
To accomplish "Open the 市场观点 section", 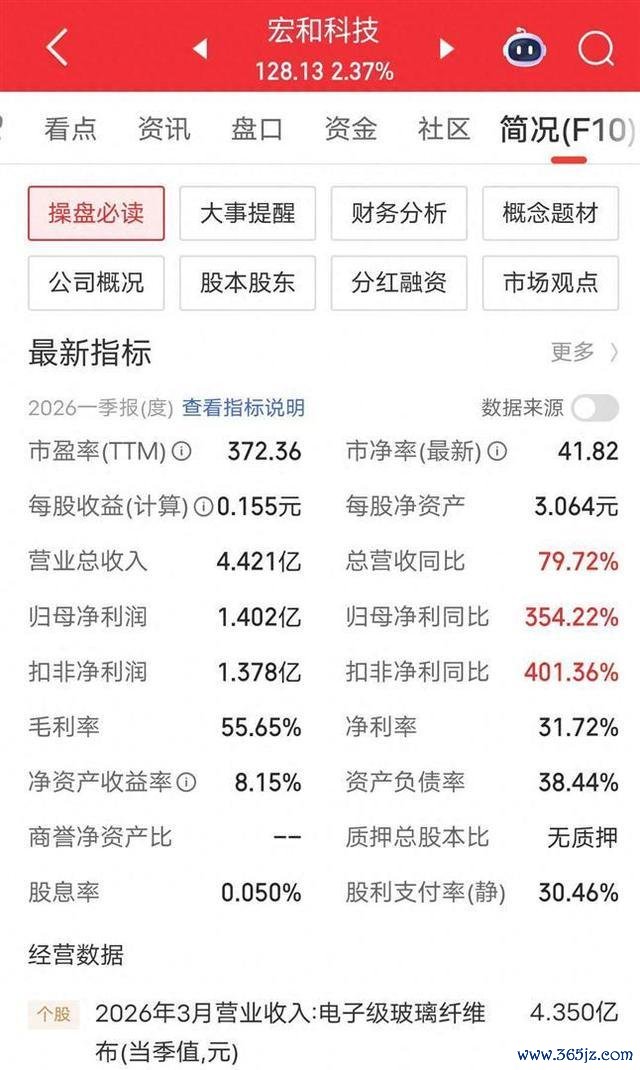I will (551, 283).
